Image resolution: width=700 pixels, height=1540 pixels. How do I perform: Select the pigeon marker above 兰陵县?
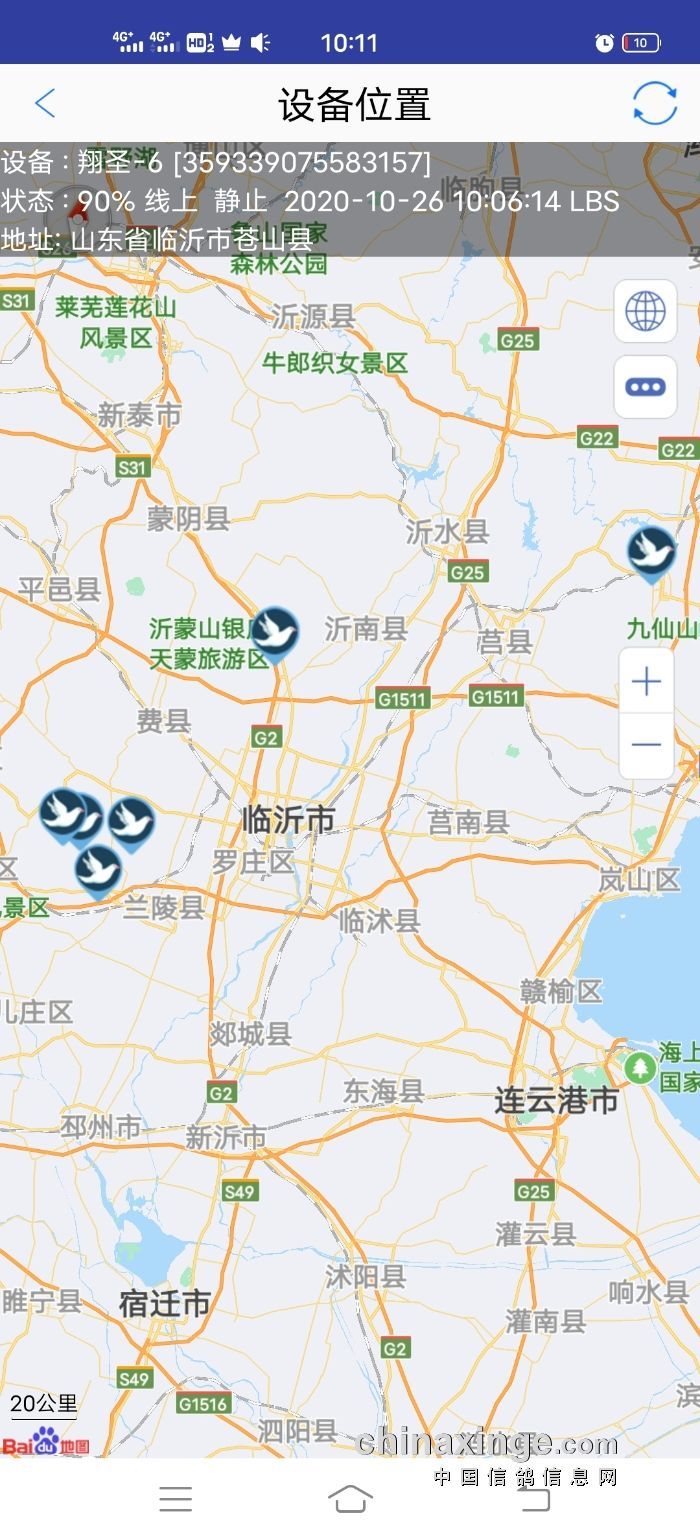[x=98, y=867]
